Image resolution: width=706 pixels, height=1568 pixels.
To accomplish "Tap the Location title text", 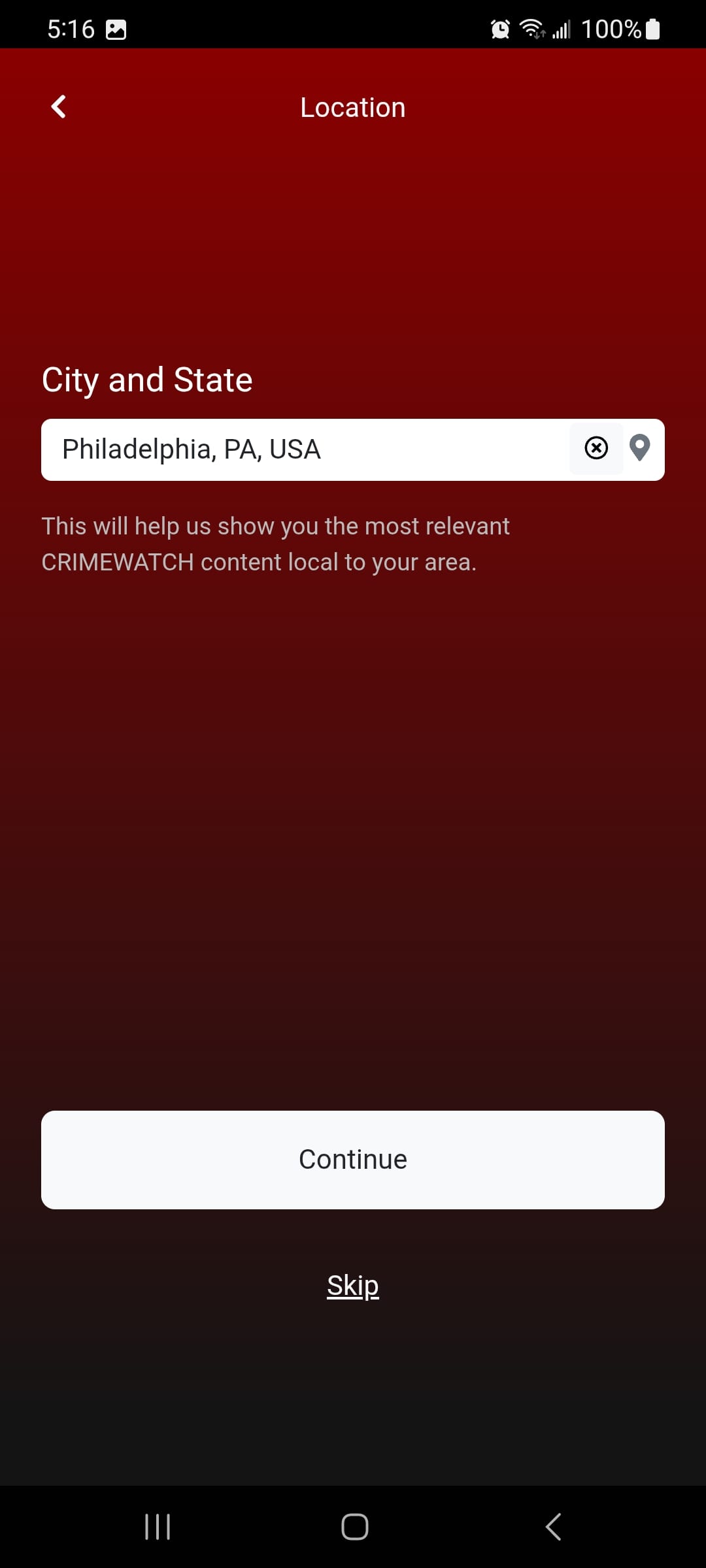I will click(352, 106).
